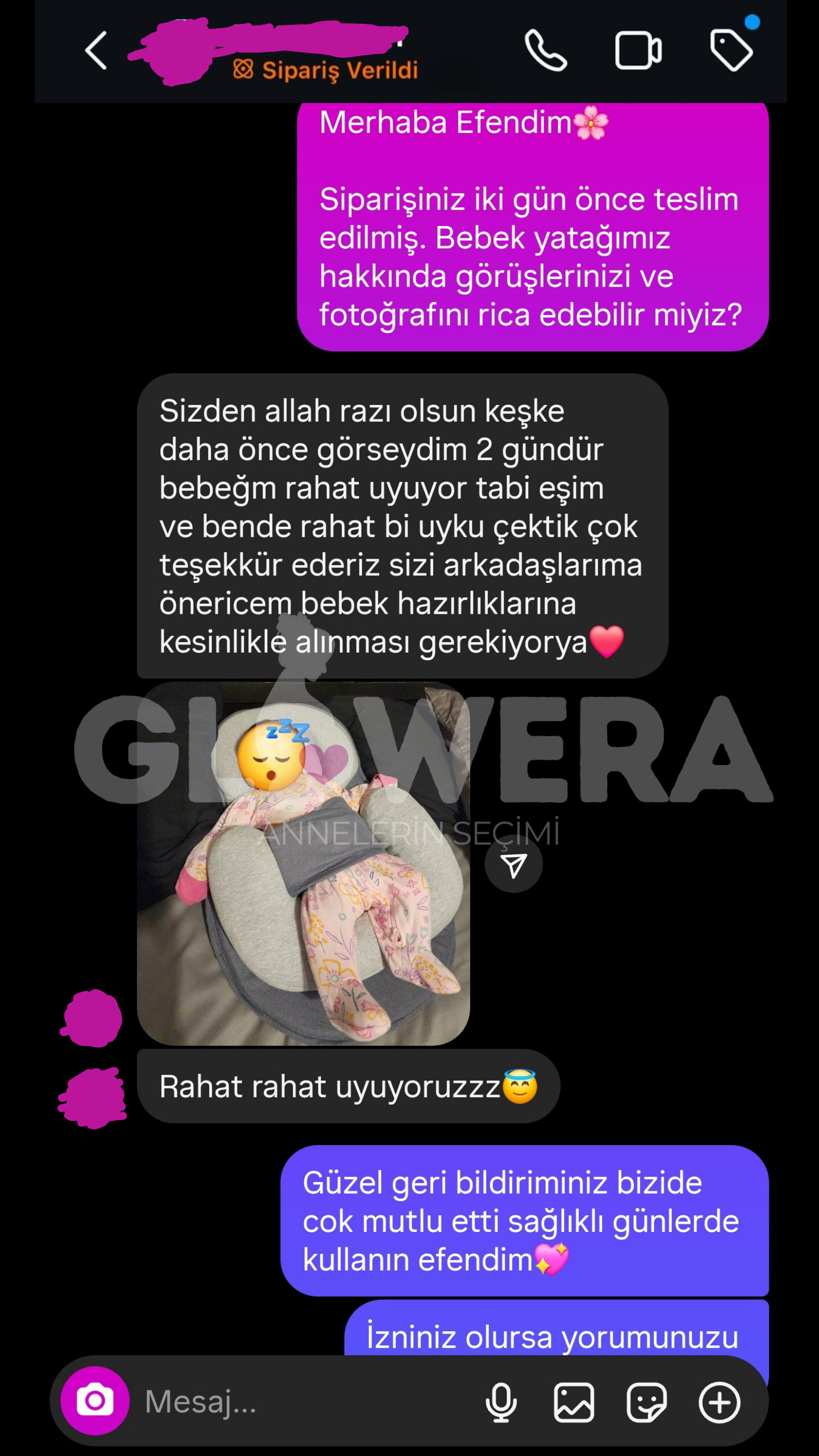The height and width of the screenshot is (1456, 819).
Task: Record a voice message
Action: (x=501, y=1402)
